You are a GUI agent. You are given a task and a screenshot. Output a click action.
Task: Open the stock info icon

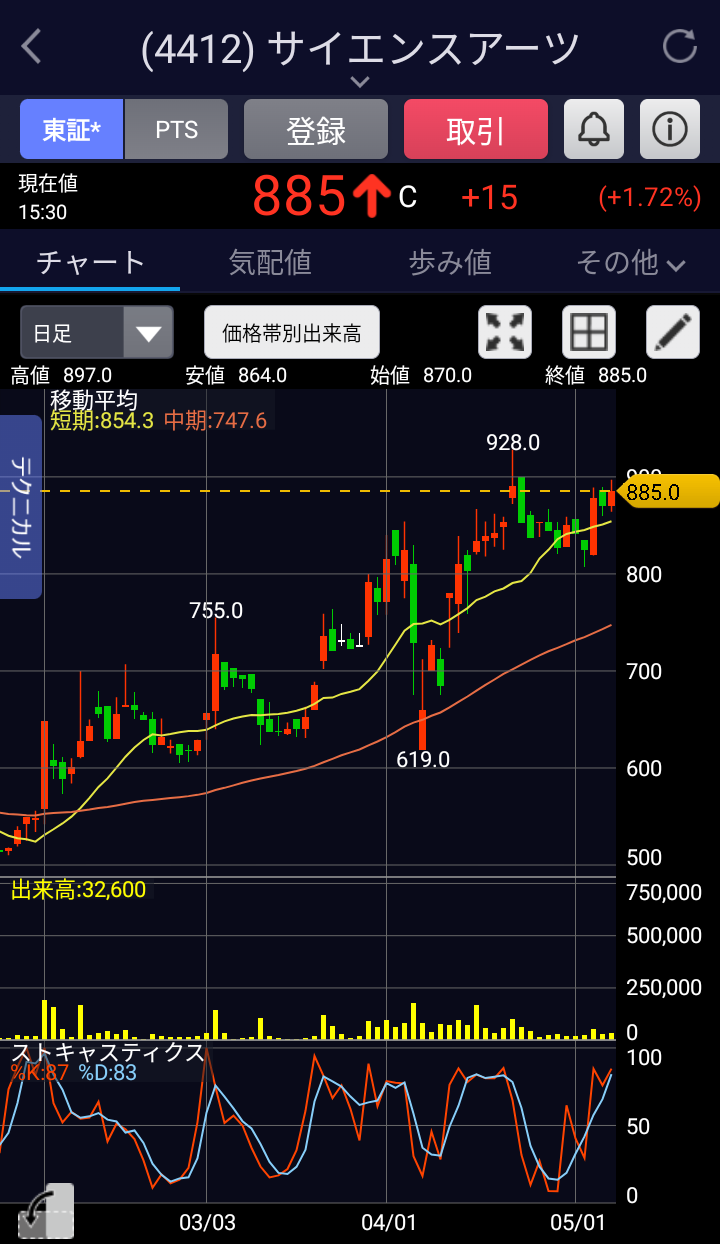669,130
